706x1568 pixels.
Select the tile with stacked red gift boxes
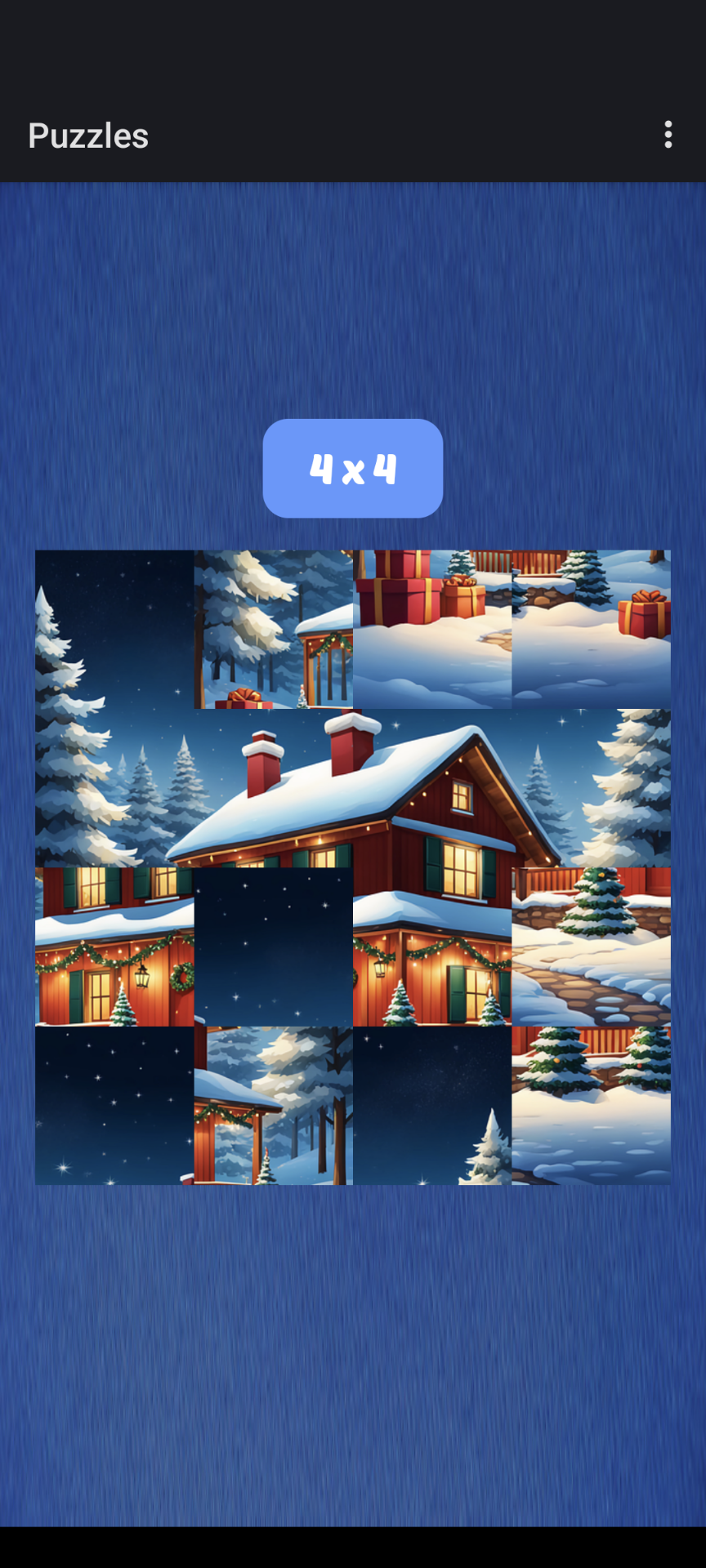(432, 629)
